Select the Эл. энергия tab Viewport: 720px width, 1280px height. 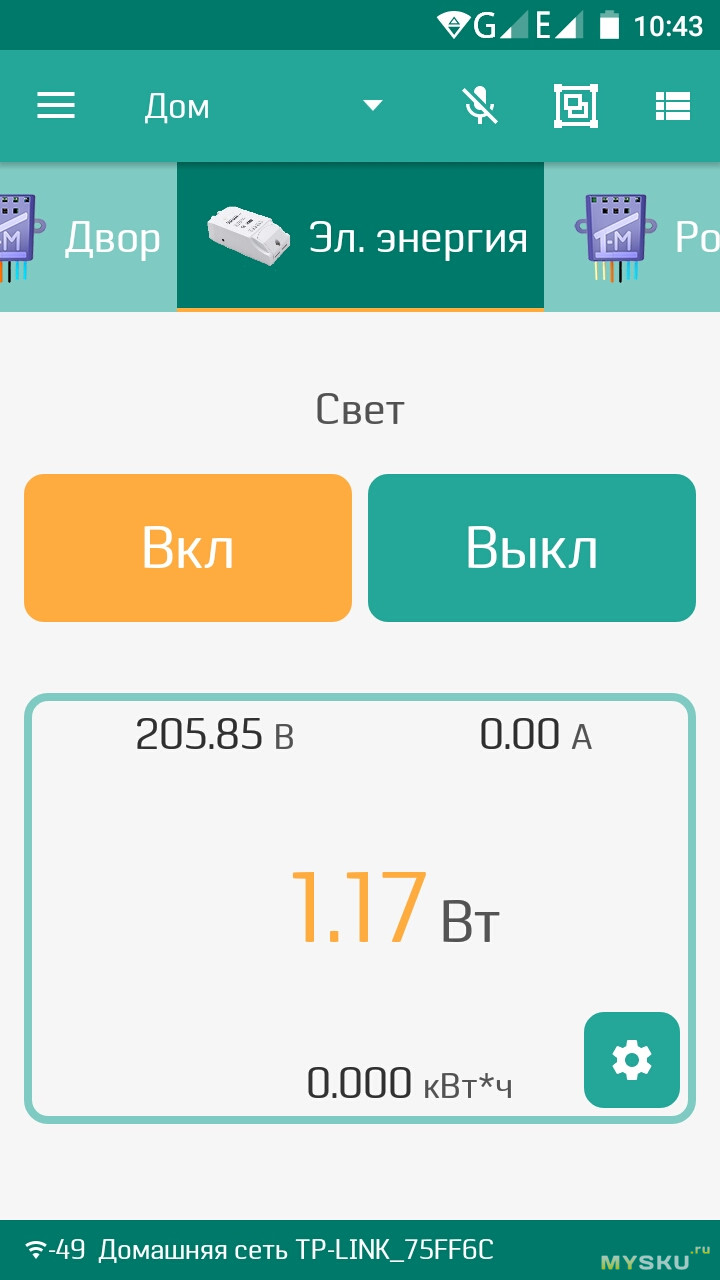[360, 237]
